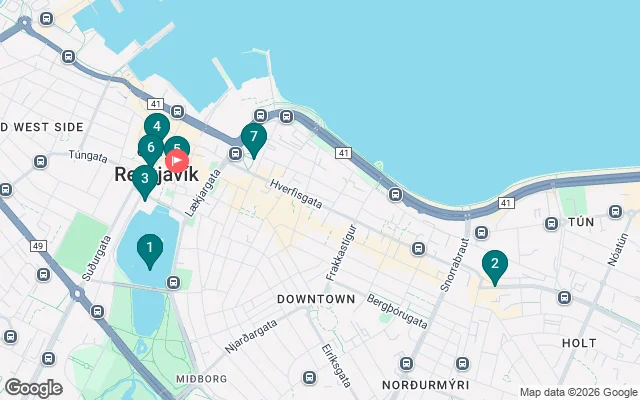
Task: Select map marker number 1 on the pond
Action: (x=150, y=247)
